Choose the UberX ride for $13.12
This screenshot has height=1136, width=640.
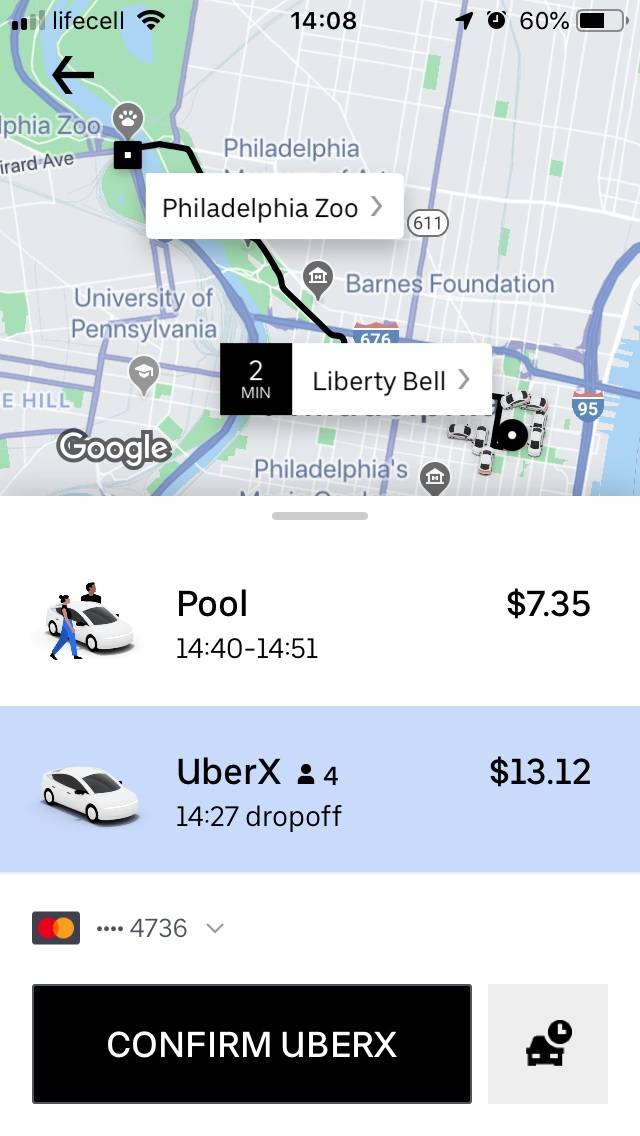pyautogui.click(x=320, y=789)
